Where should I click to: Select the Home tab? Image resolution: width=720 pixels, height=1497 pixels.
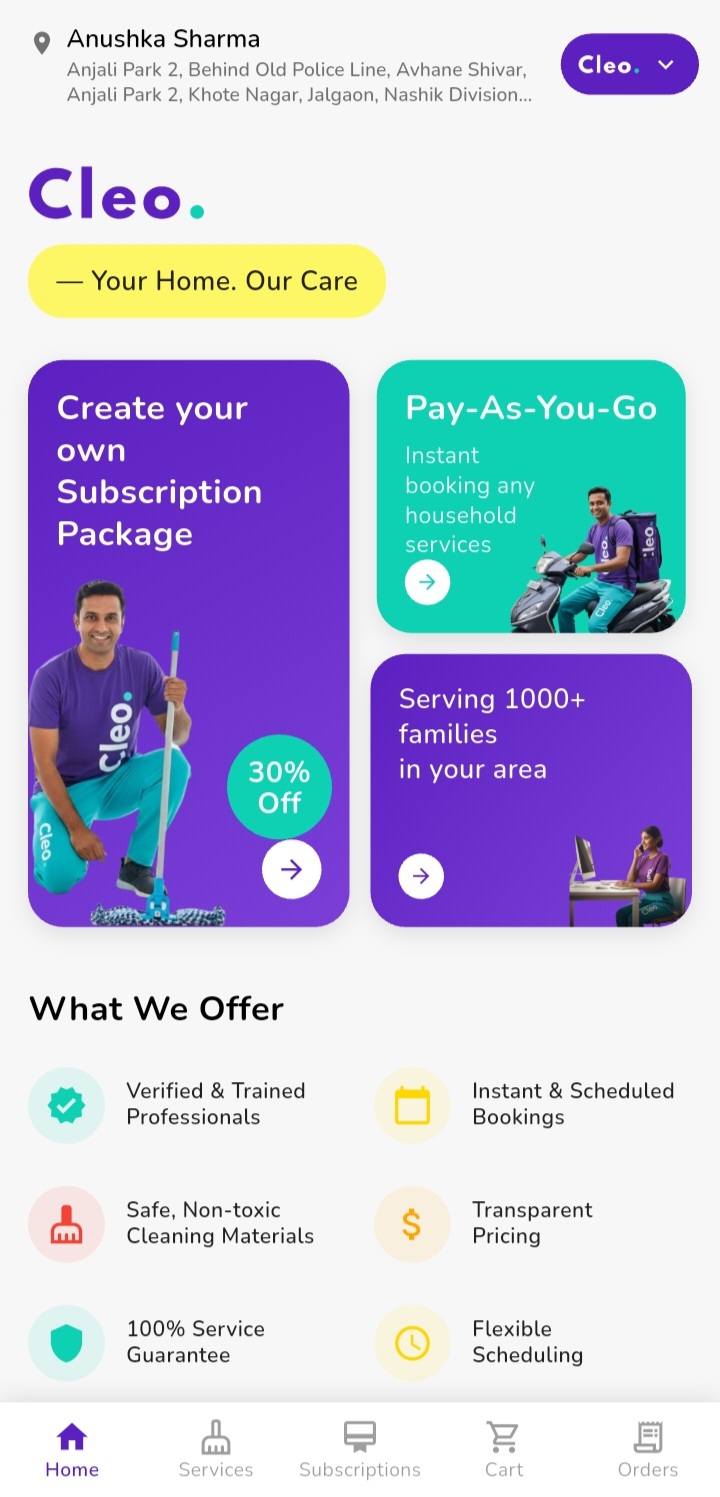point(72,1450)
